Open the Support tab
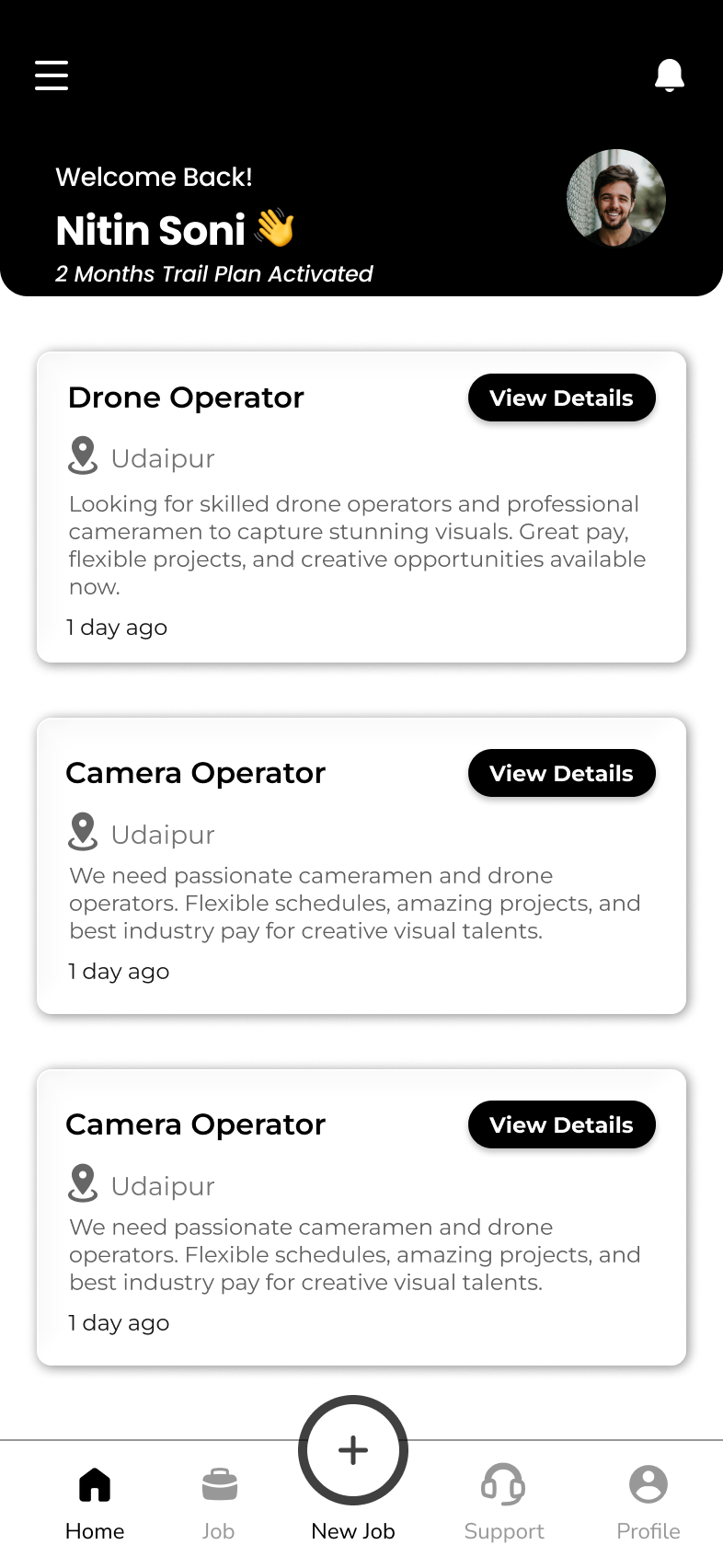 pos(503,1500)
